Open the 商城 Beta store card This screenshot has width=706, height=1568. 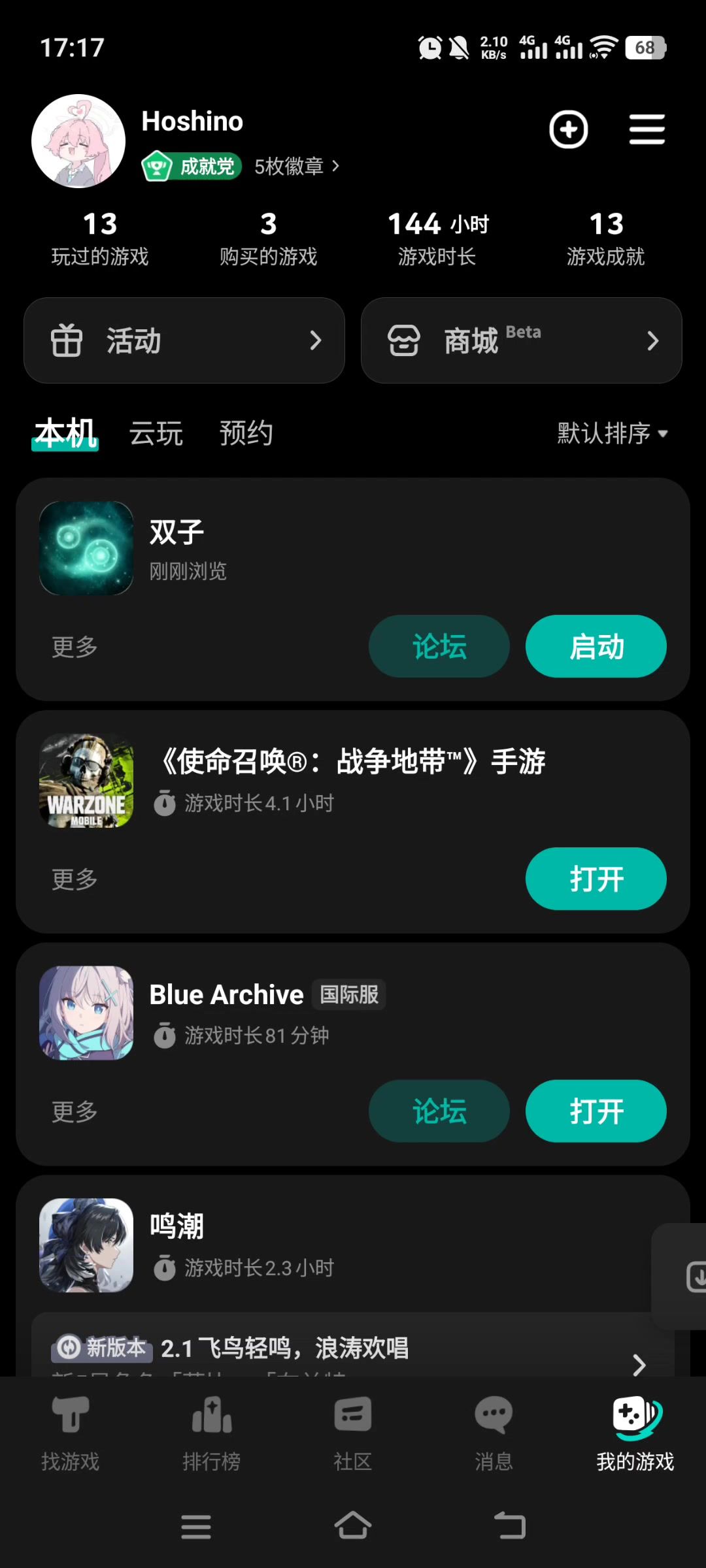click(521, 340)
